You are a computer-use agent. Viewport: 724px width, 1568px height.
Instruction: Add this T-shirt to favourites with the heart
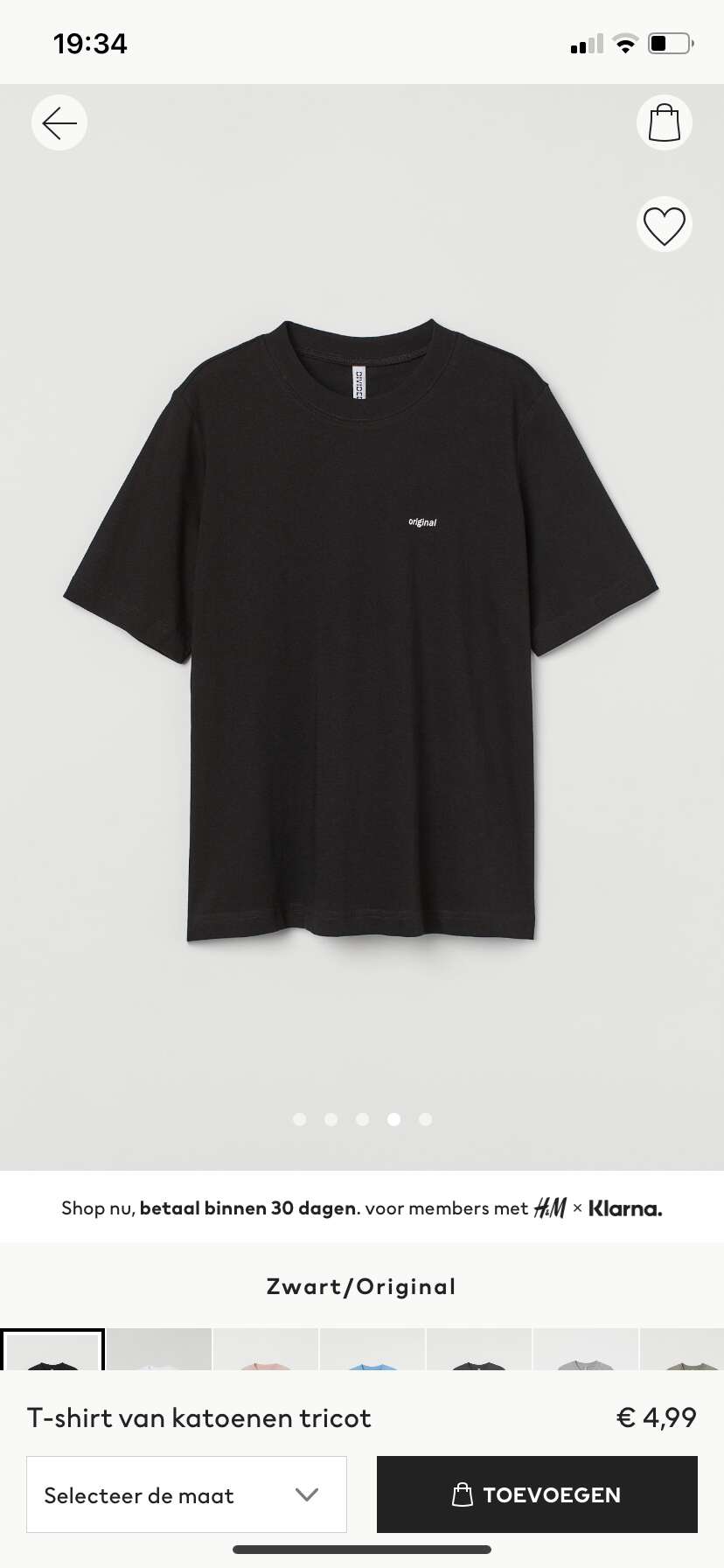coord(664,225)
